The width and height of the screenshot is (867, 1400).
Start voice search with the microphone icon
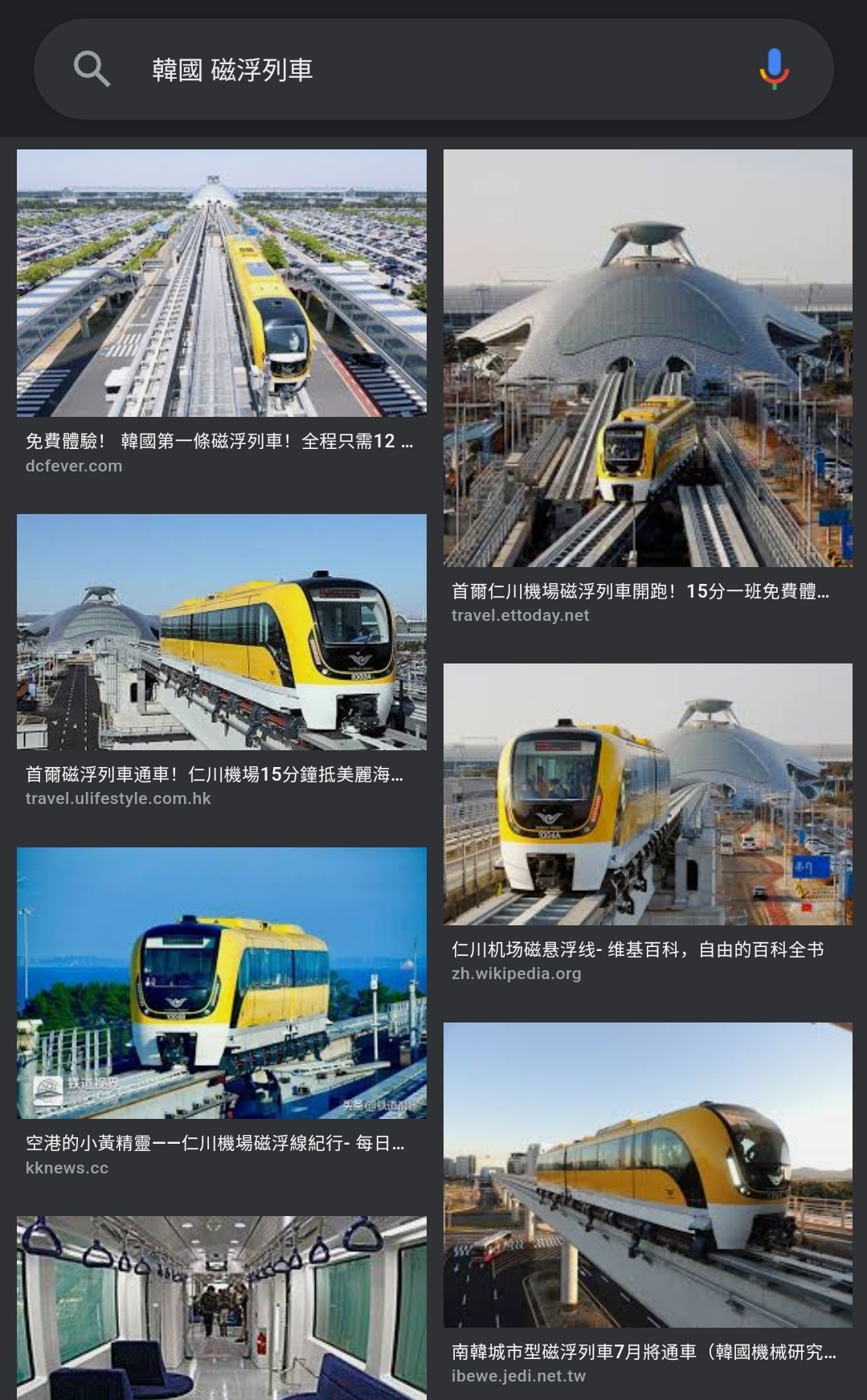(774, 69)
